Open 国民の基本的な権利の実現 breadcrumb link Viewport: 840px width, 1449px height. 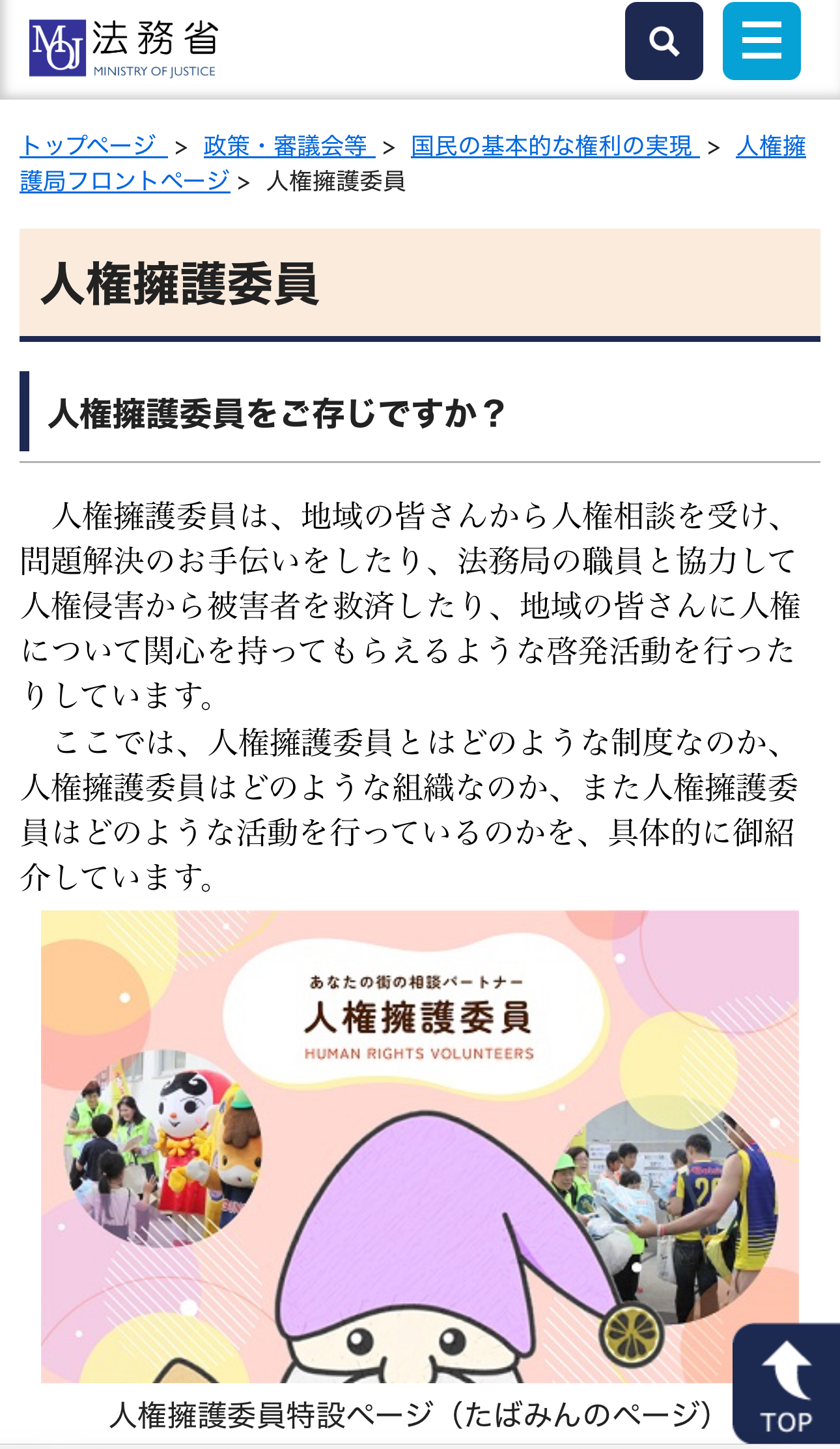pyautogui.click(x=554, y=146)
